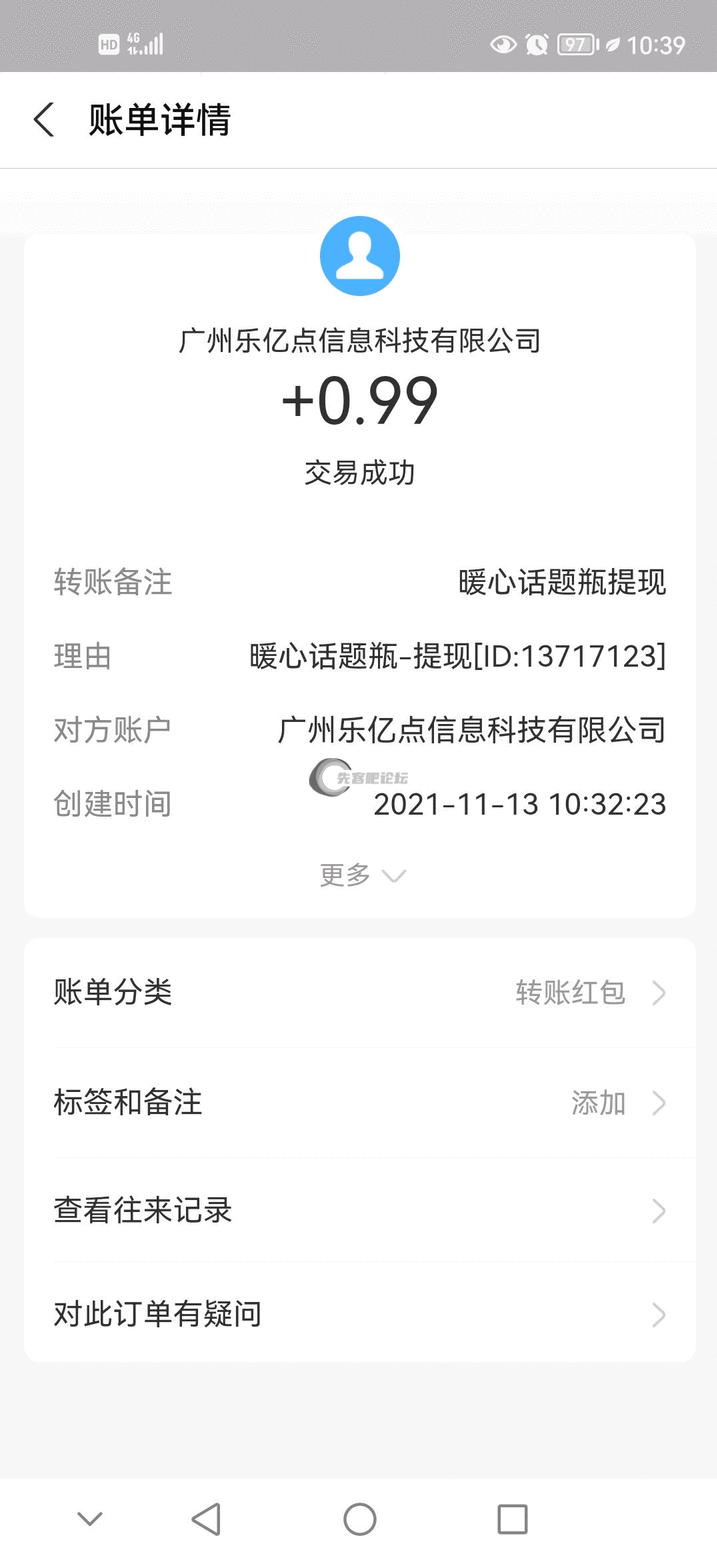Open the recent apps square button
This screenshot has width=717, height=1555.
click(x=512, y=1519)
